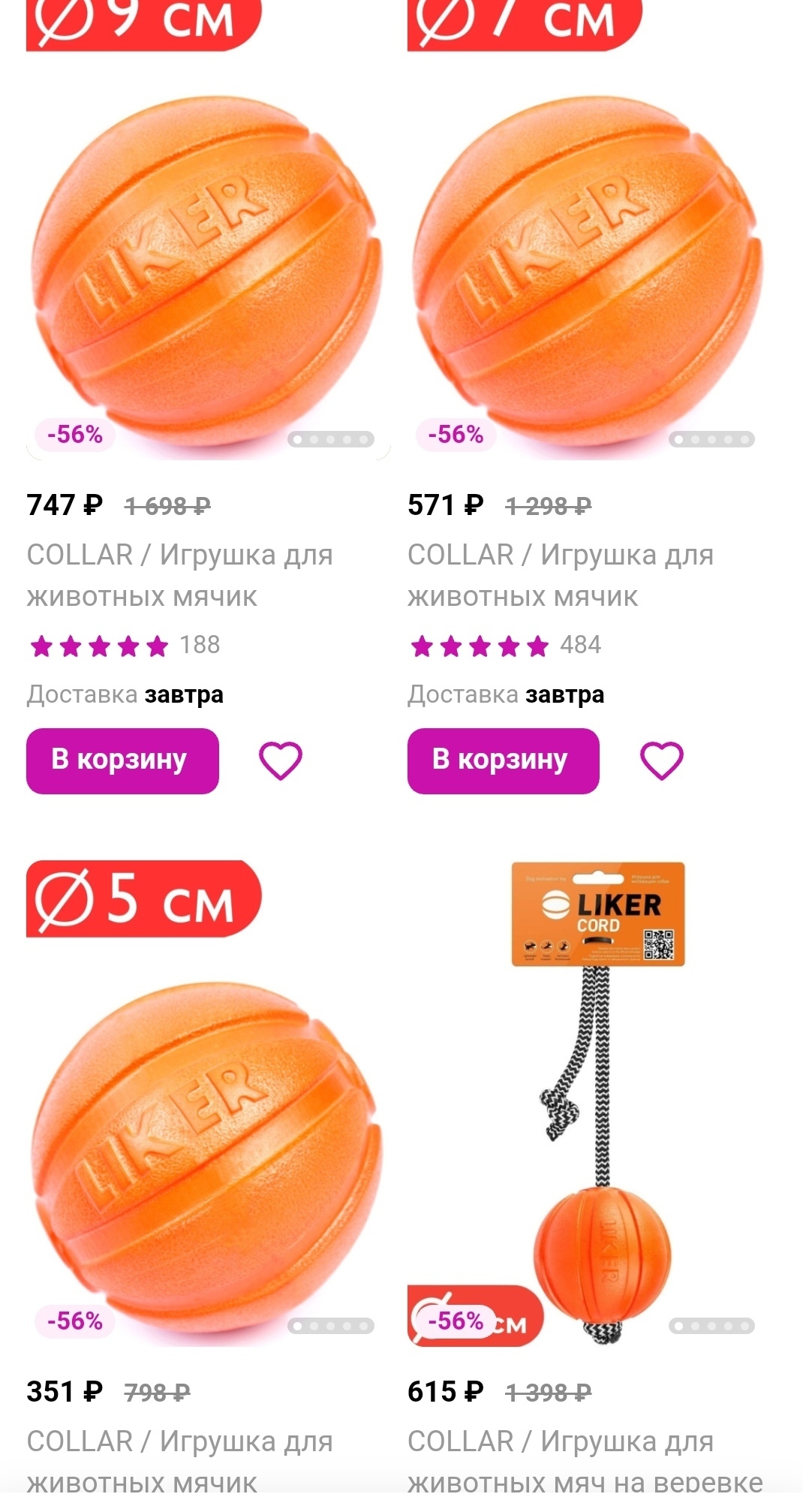This screenshot has width=803, height=1512.
Task: Open the 9 cm Liker ball product
Action: click(207, 278)
